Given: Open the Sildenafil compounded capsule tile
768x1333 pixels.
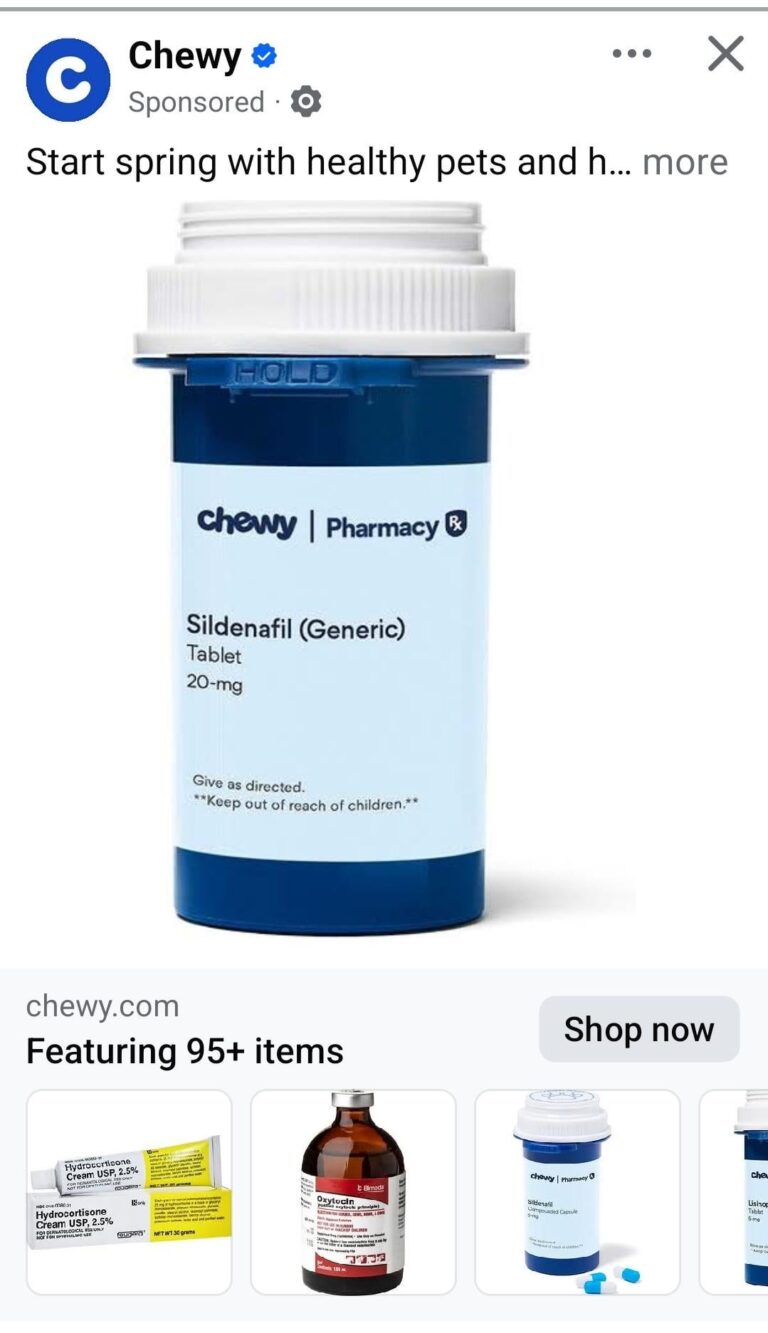Looking at the screenshot, I should click(x=577, y=1192).
